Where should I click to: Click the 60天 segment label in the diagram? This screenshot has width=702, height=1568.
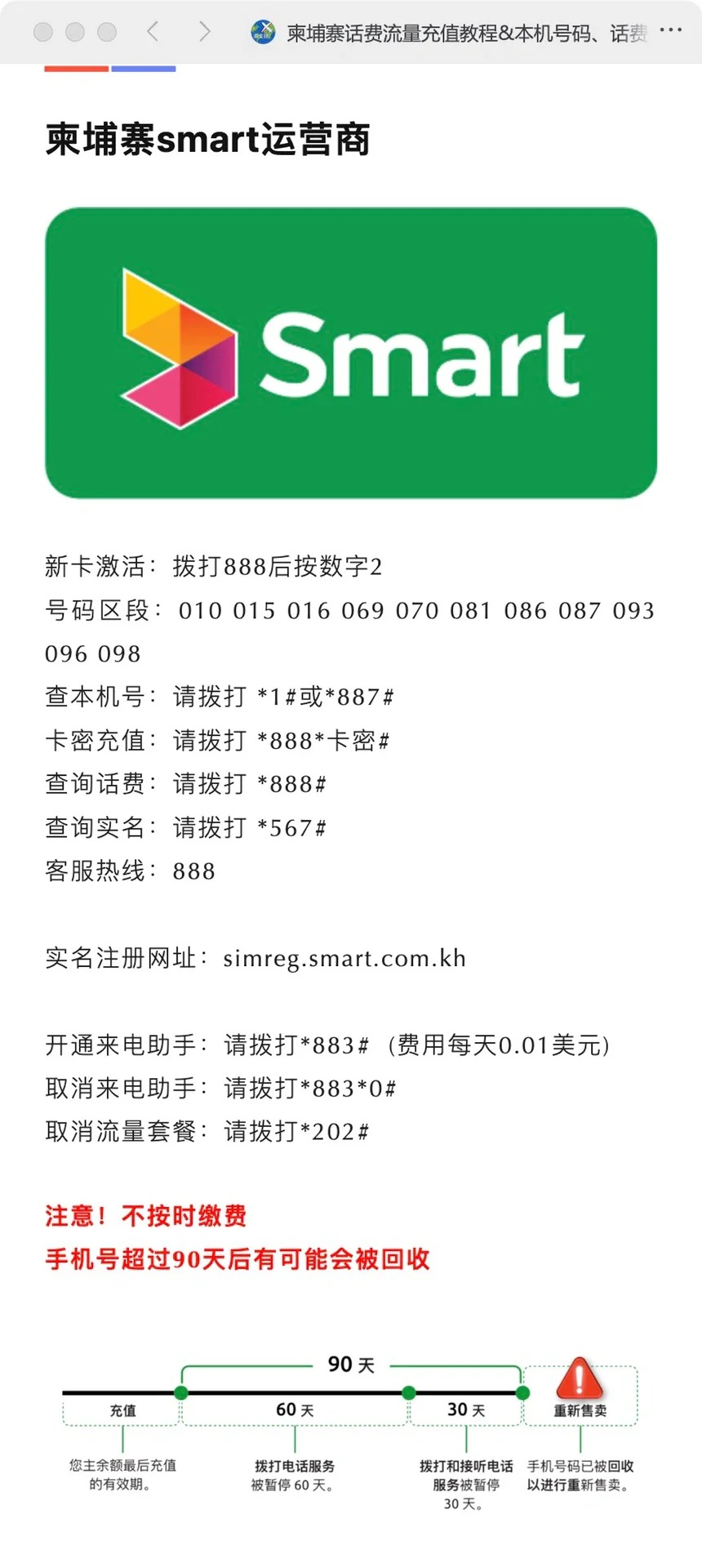tap(294, 1409)
